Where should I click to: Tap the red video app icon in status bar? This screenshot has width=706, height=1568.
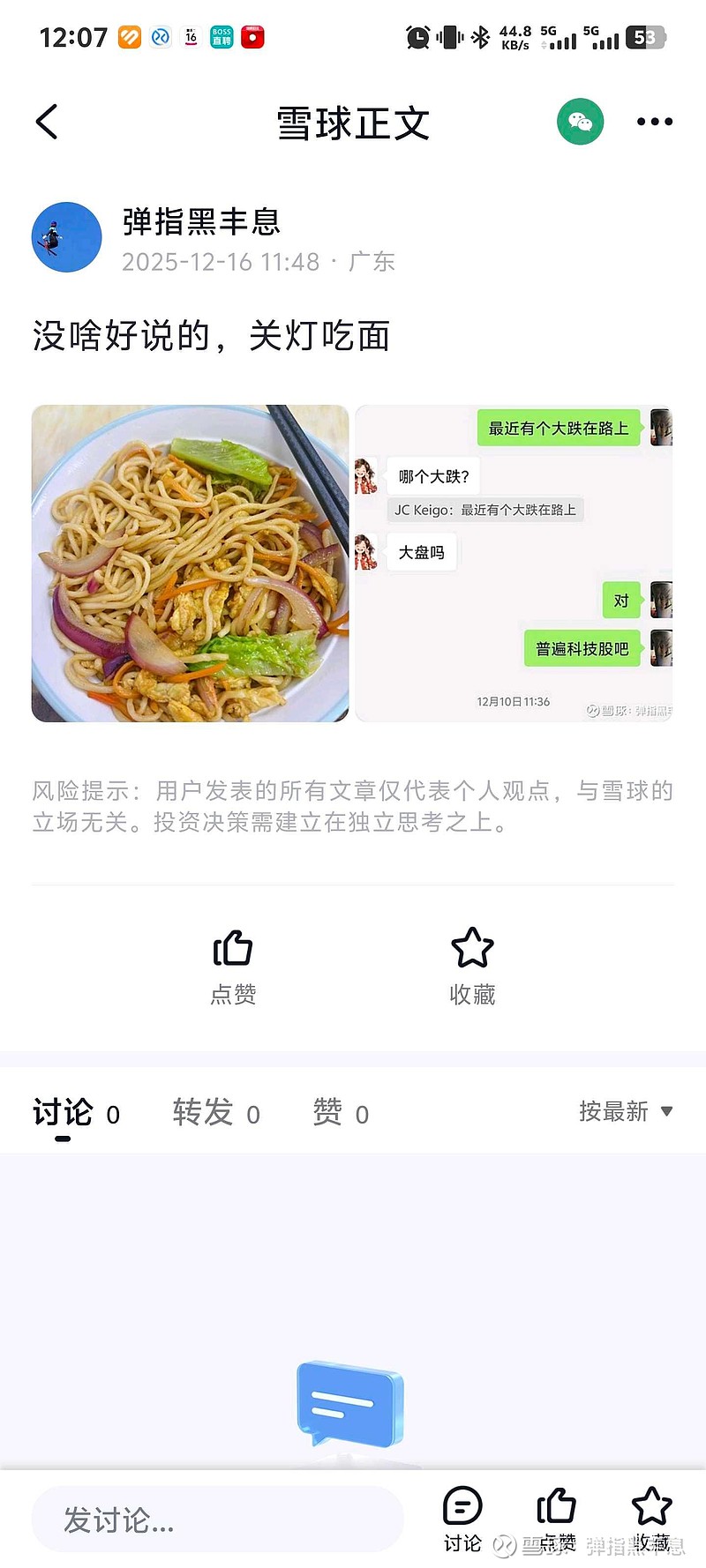(252, 37)
